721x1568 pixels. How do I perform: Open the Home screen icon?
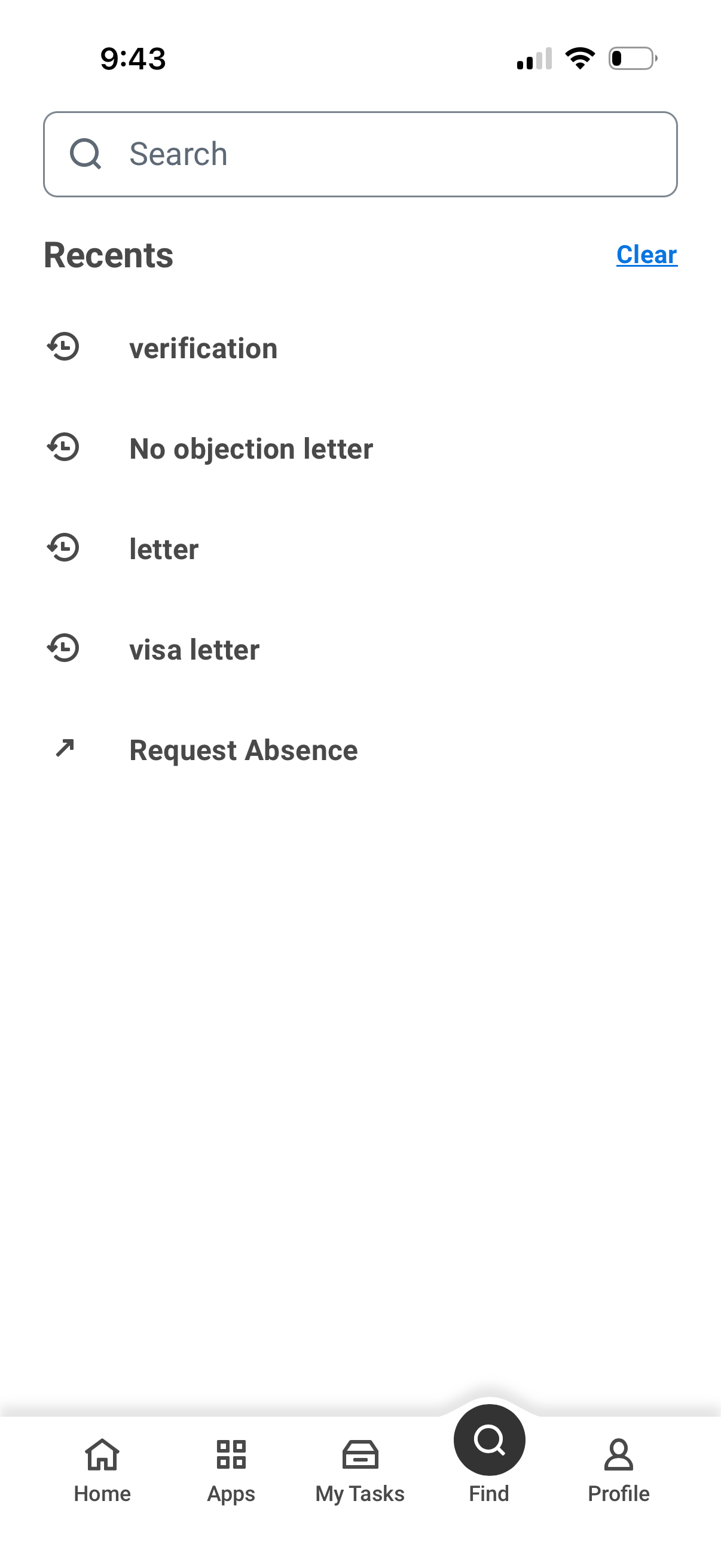[102, 1457]
